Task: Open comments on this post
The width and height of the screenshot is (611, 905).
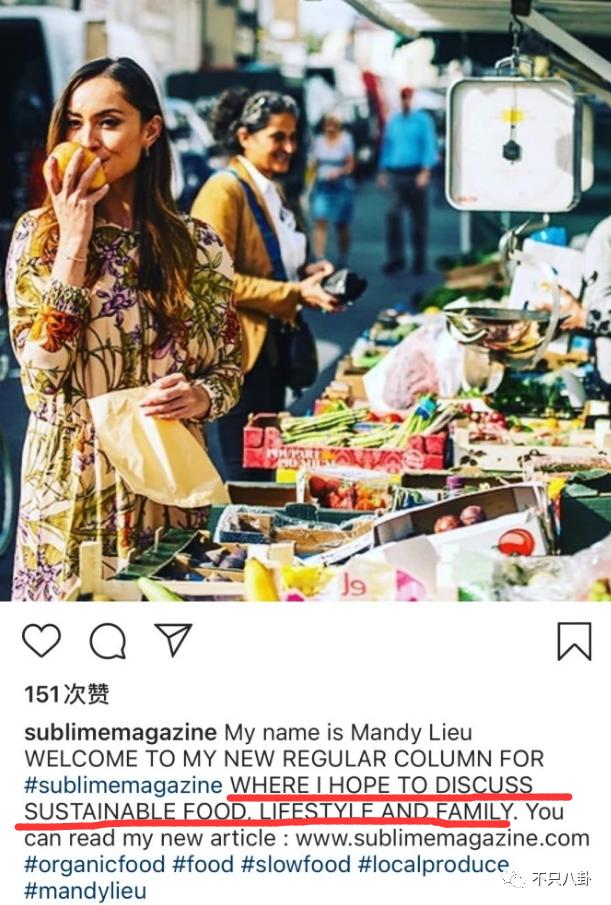Action: pos(107,640)
